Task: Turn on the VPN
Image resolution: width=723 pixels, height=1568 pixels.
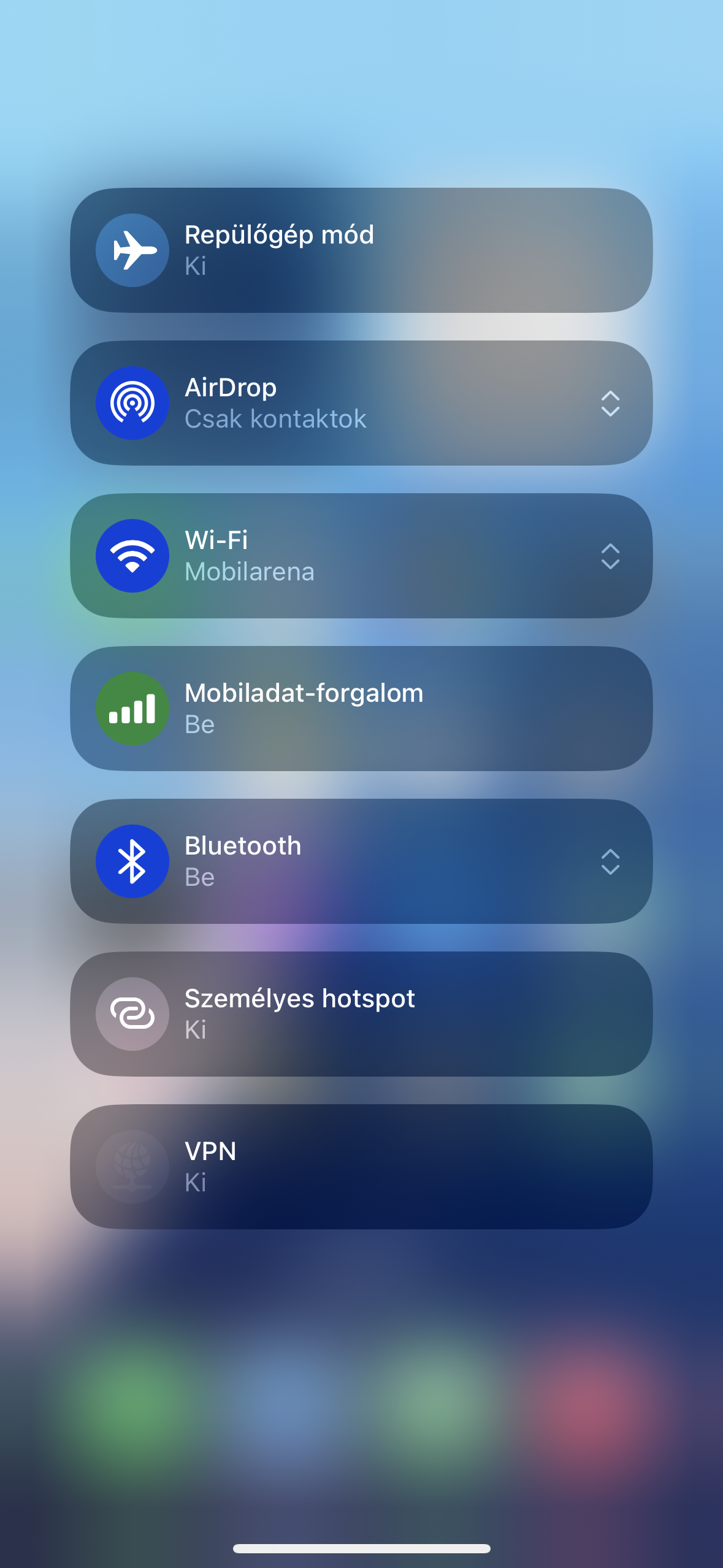Action: click(x=132, y=1167)
